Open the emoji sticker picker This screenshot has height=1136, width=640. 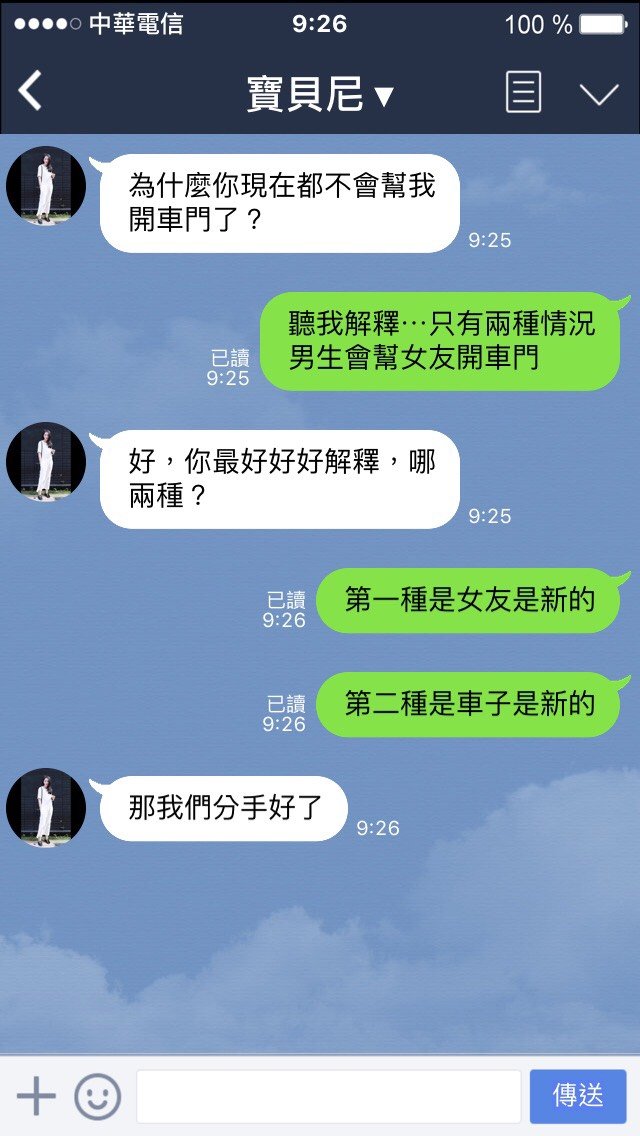(x=97, y=1097)
